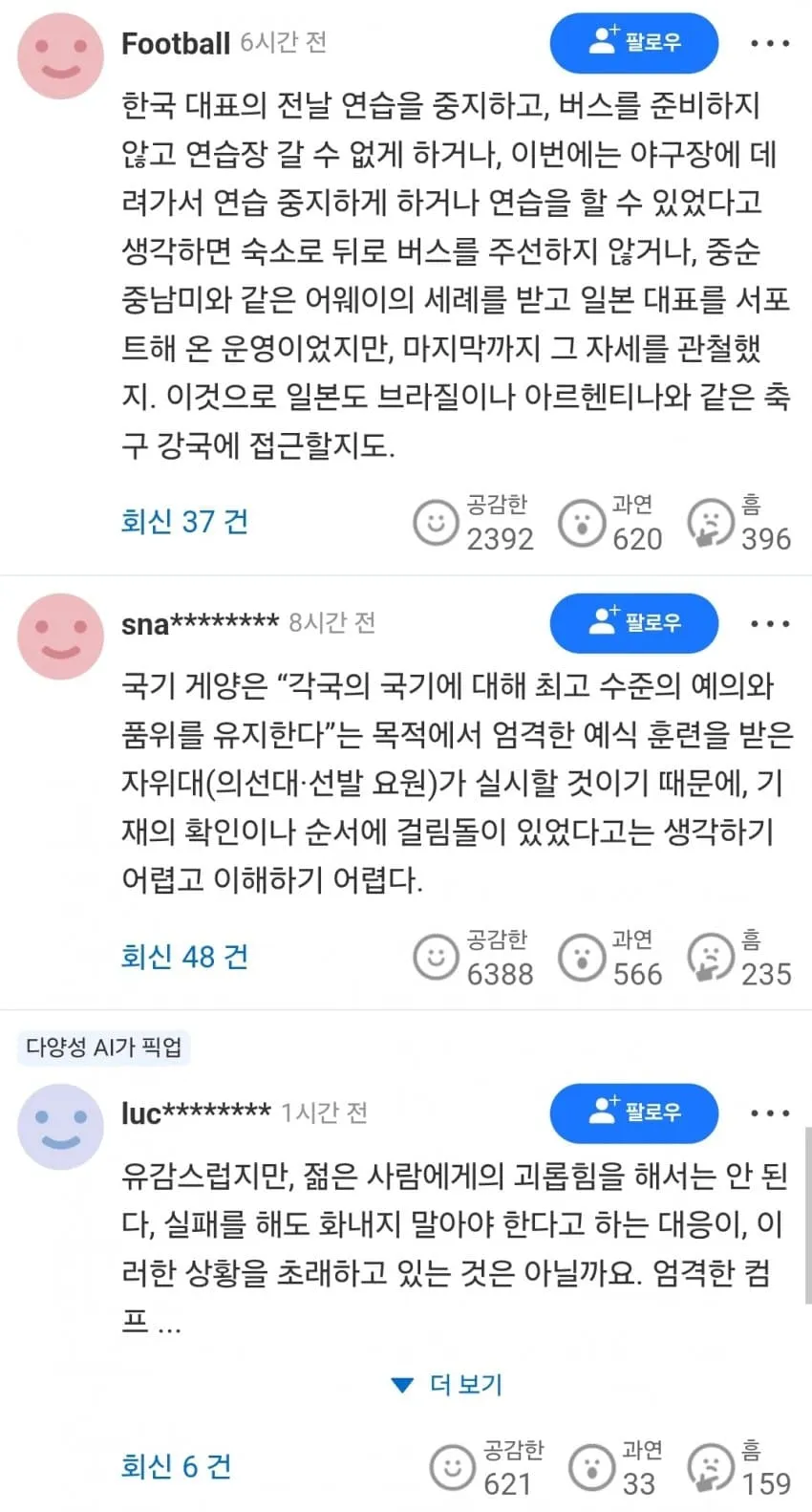The image size is (812, 1512).
Task: Follow the user sna*********
Action: point(633,623)
